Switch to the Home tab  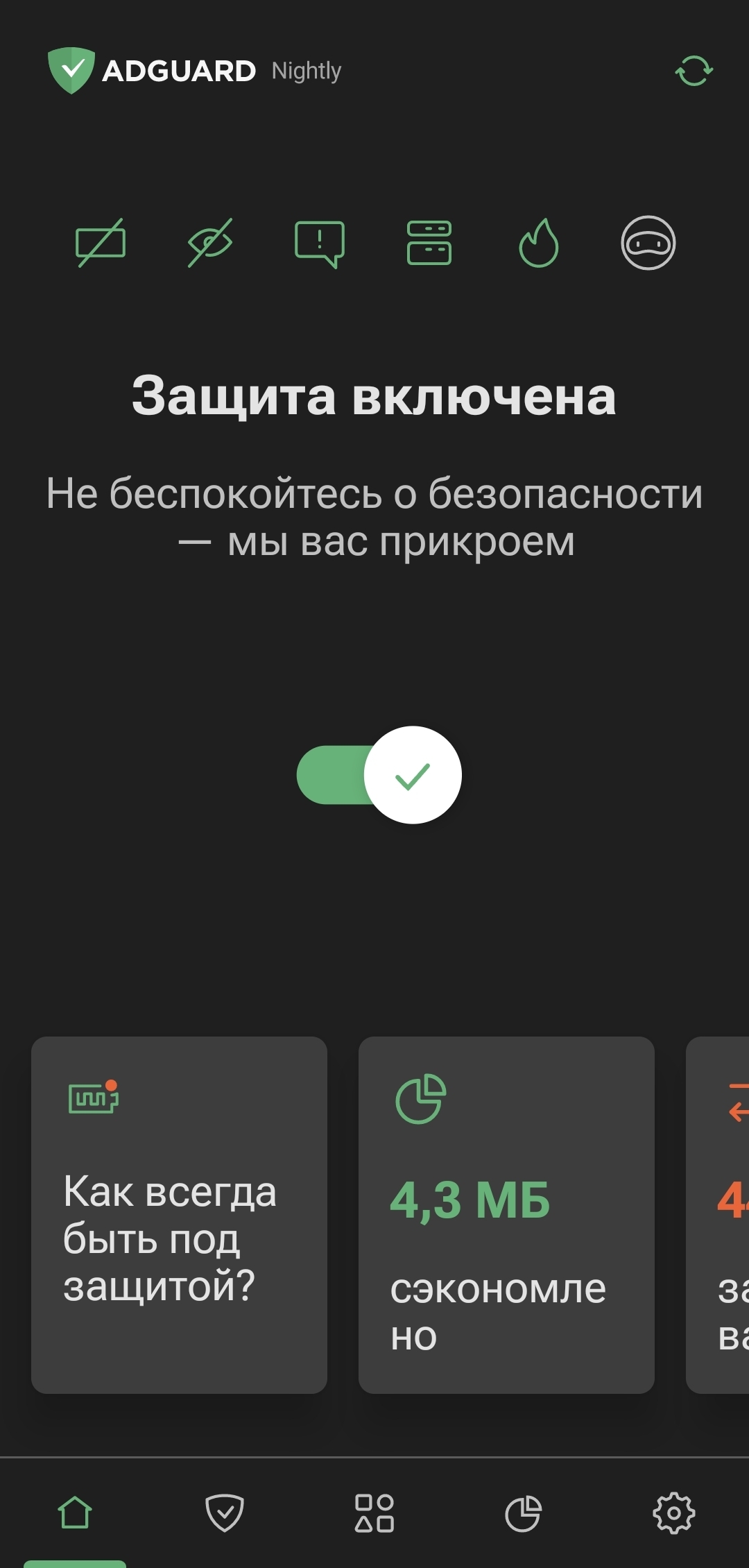pyautogui.click(x=75, y=1513)
